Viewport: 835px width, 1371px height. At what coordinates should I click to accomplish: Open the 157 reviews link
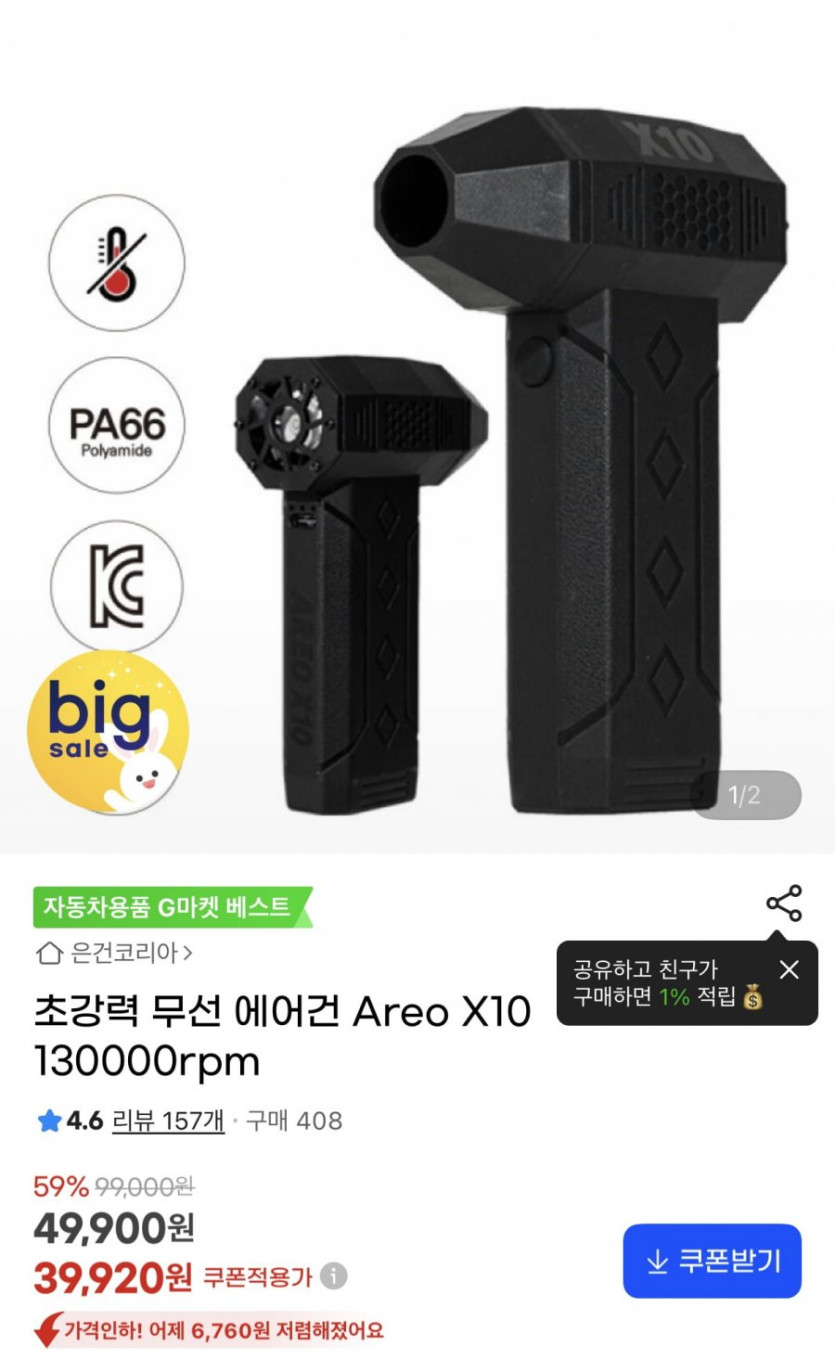(167, 1121)
